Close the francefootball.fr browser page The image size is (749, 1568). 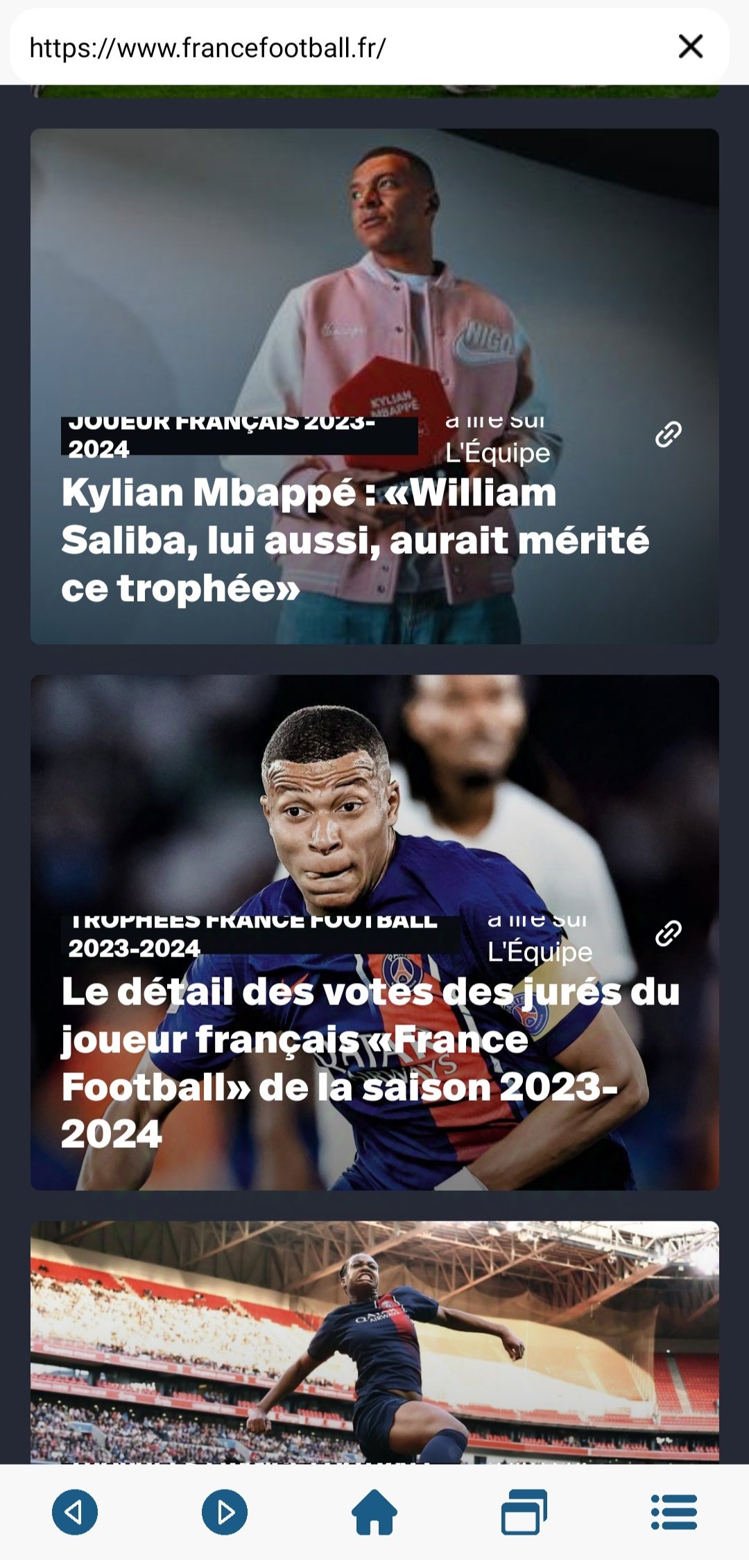click(x=690, y=47)
